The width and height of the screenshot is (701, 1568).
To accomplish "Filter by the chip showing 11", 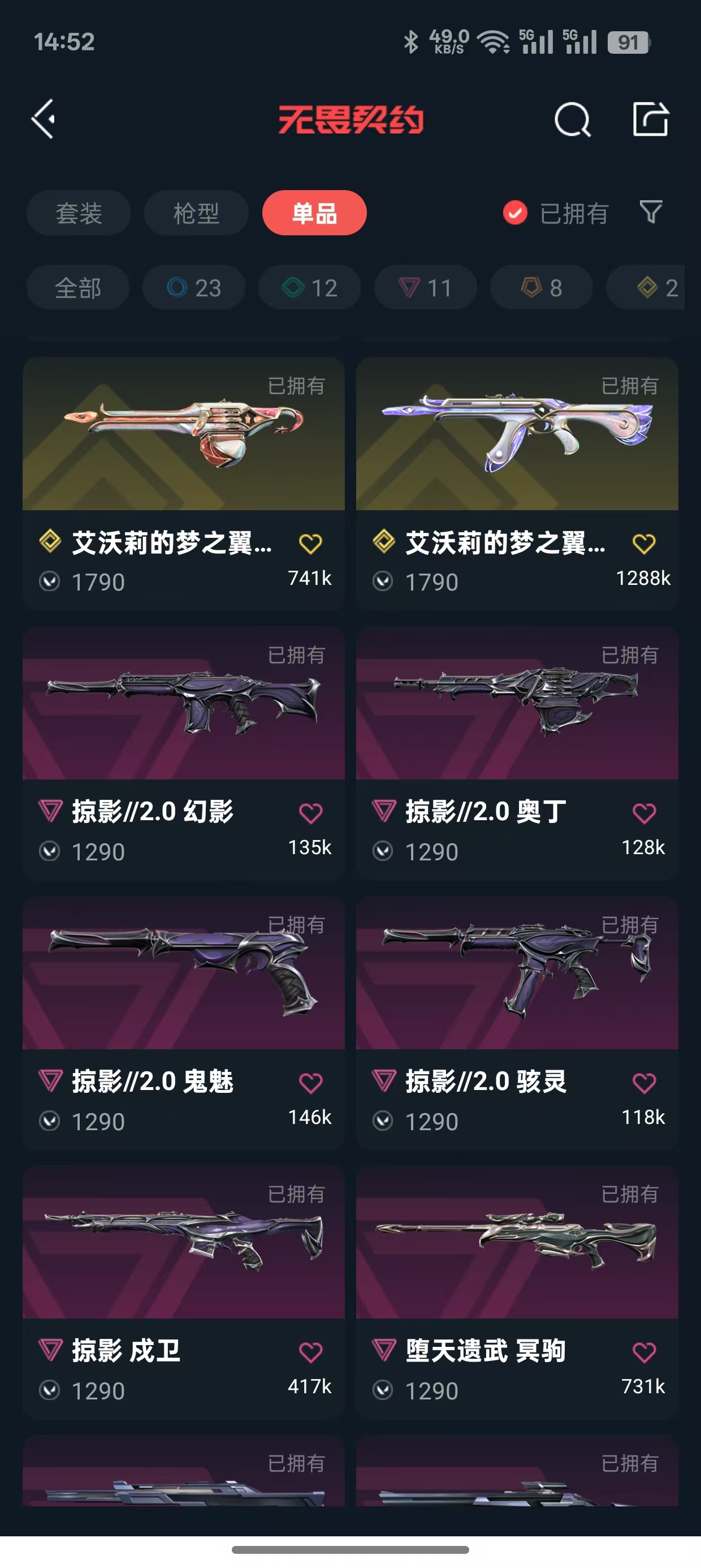I will (x=425, y=288).
